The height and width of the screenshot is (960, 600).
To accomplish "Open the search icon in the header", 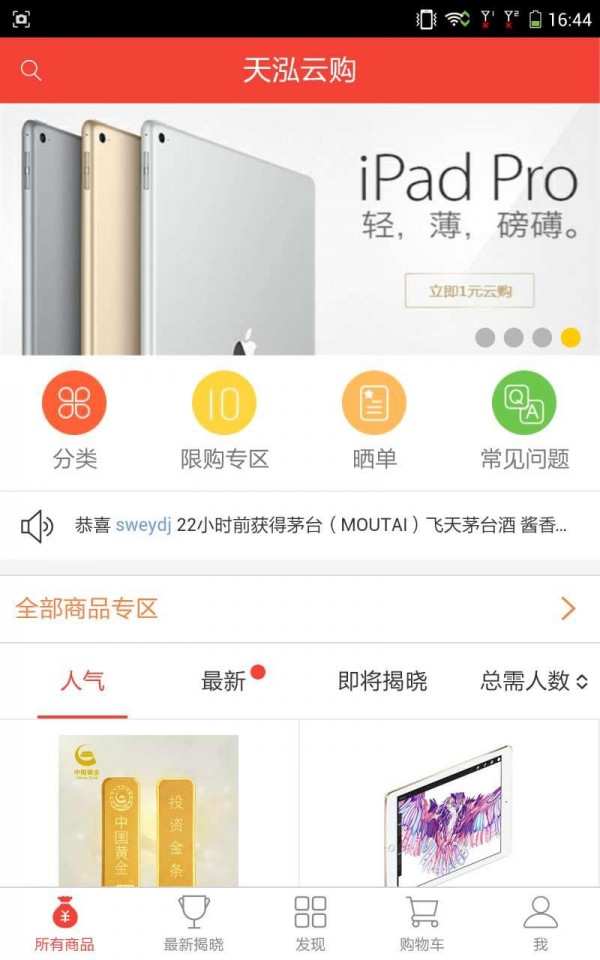I will pos(31,70).
